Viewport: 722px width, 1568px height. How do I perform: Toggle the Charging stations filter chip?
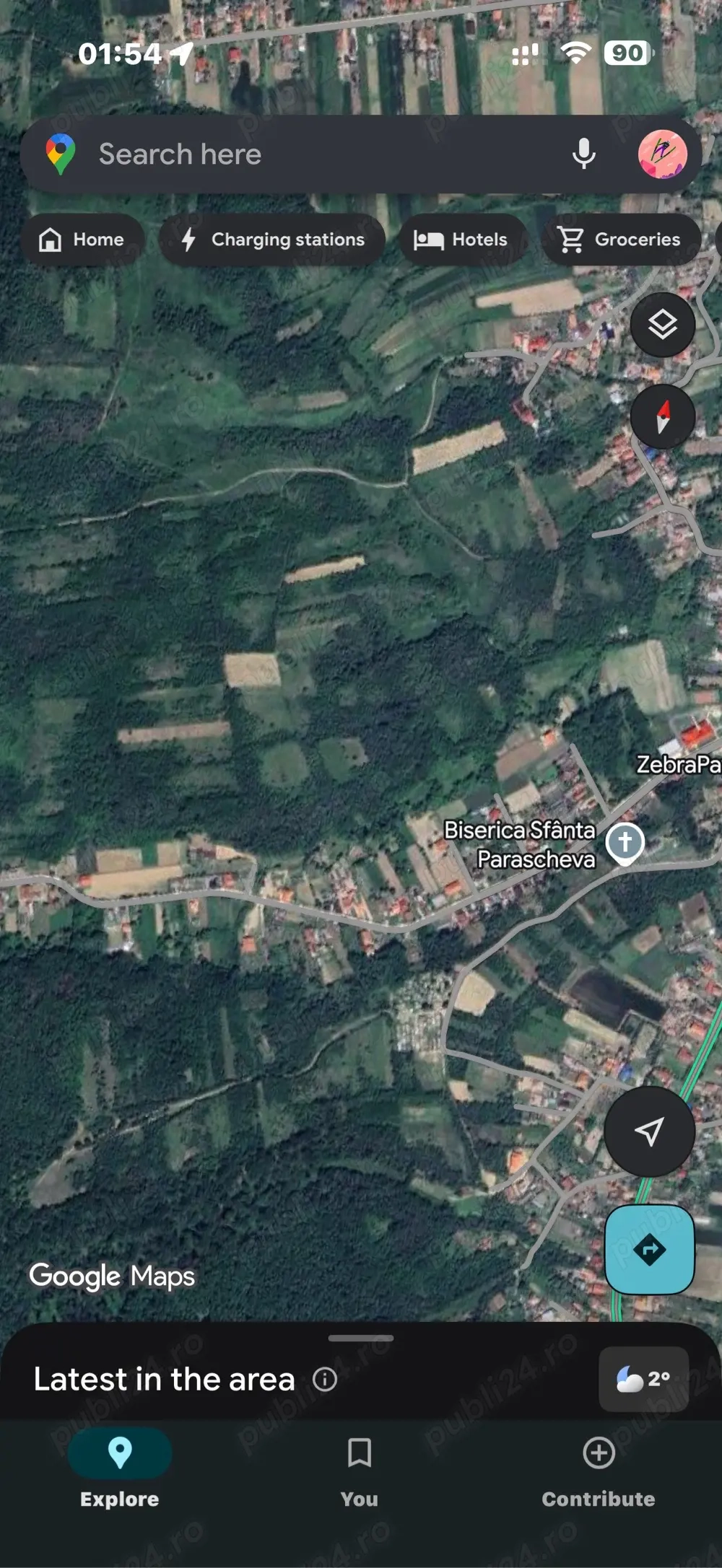click(272, 240)
